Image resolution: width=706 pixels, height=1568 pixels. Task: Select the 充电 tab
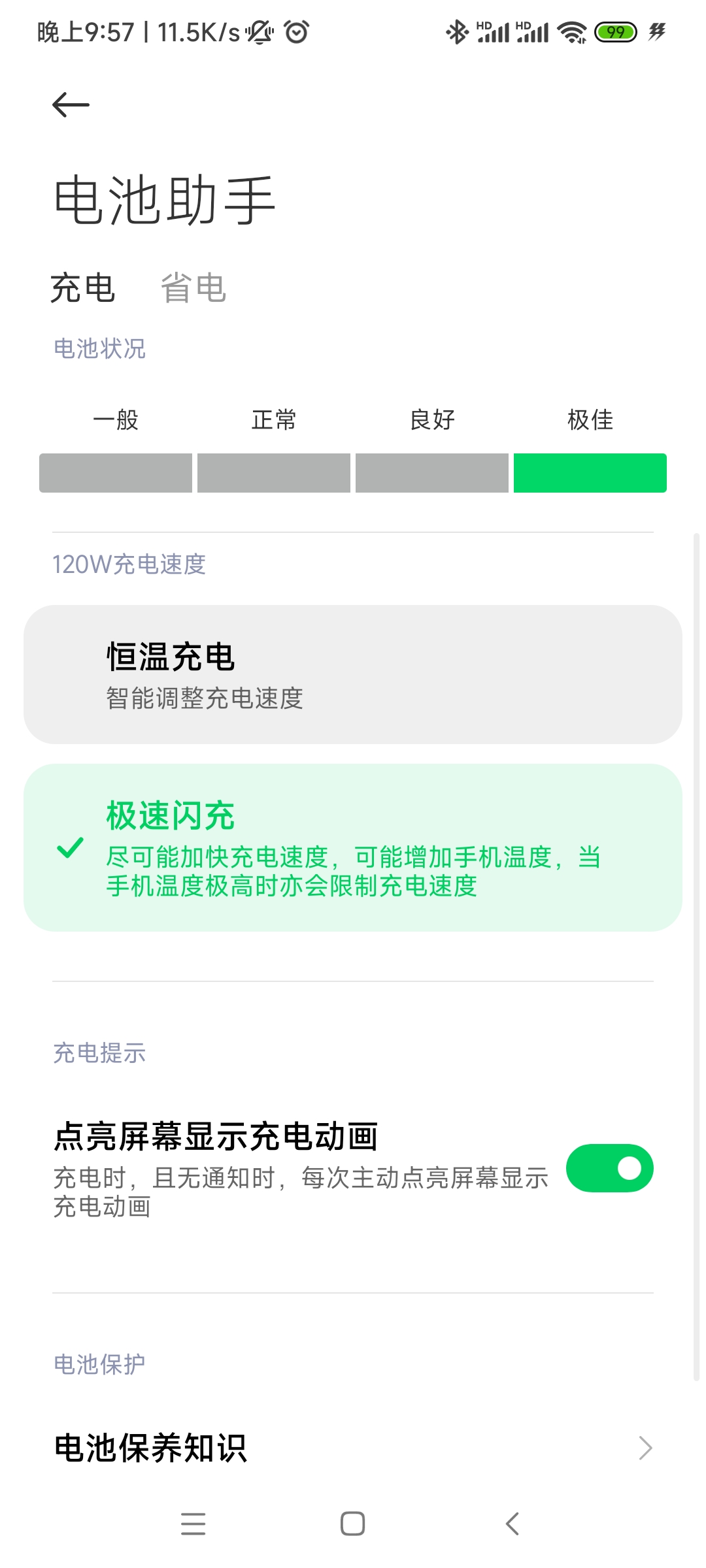(82, 288)
